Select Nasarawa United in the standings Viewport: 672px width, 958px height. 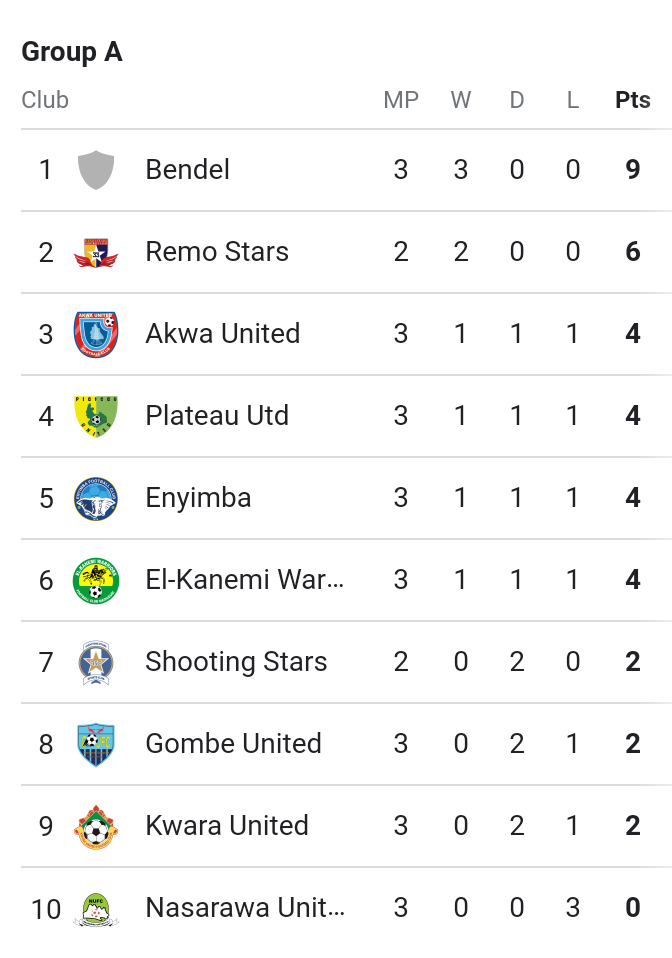[x=244, y=908]
